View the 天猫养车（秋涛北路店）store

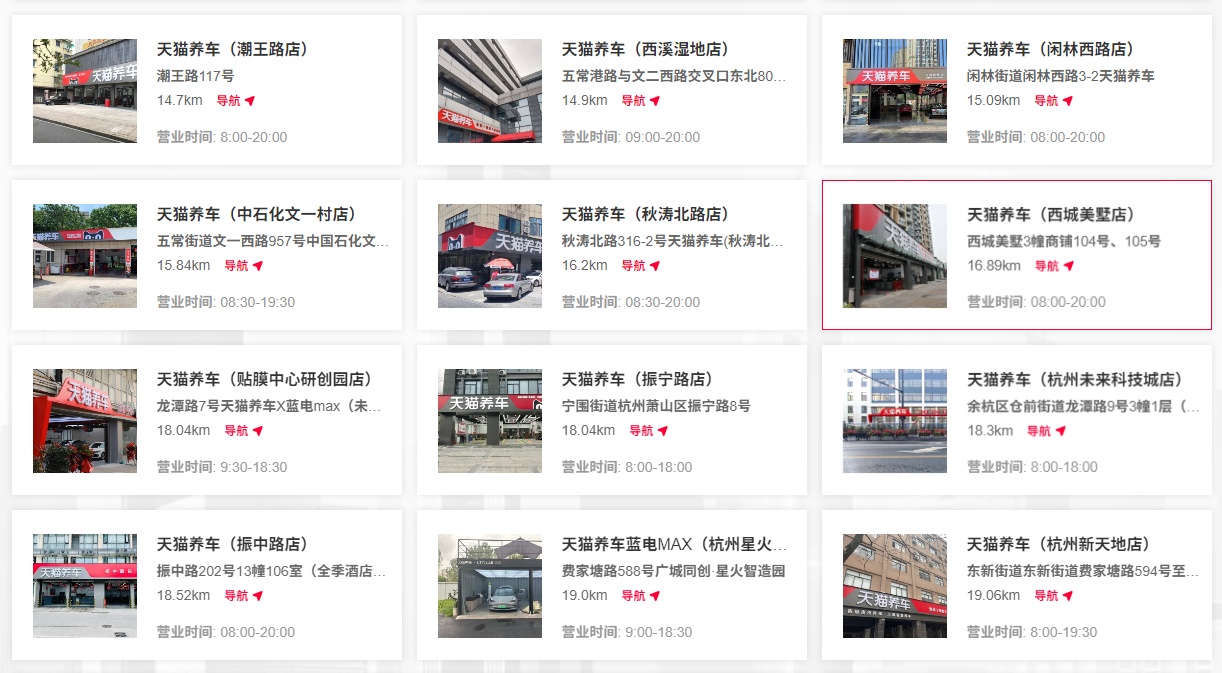click(645, 214)
